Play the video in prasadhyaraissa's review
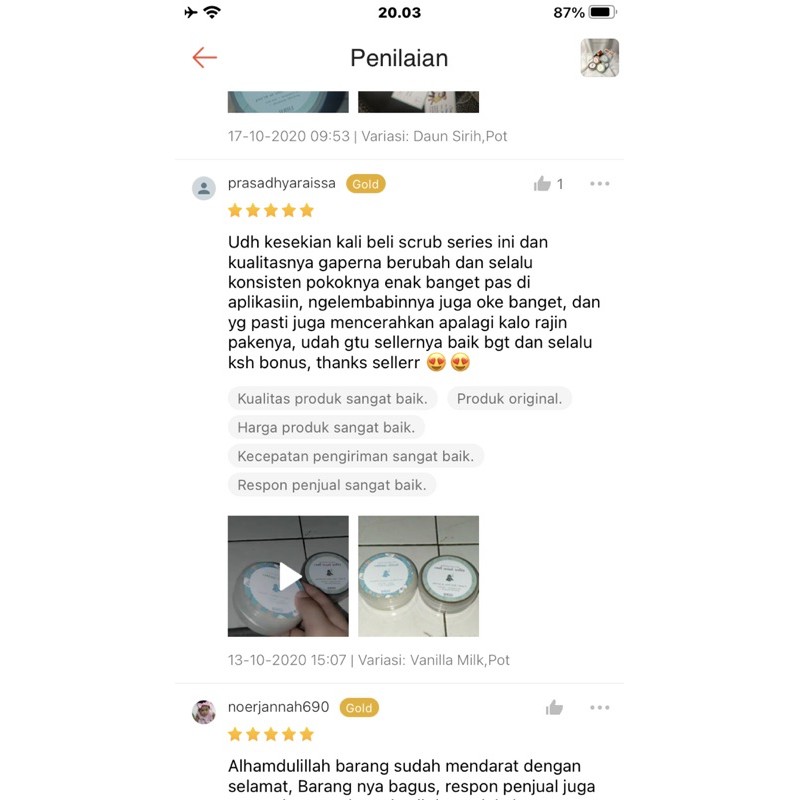The height and width of the screenshot is (800, 800). coord(288,576)
